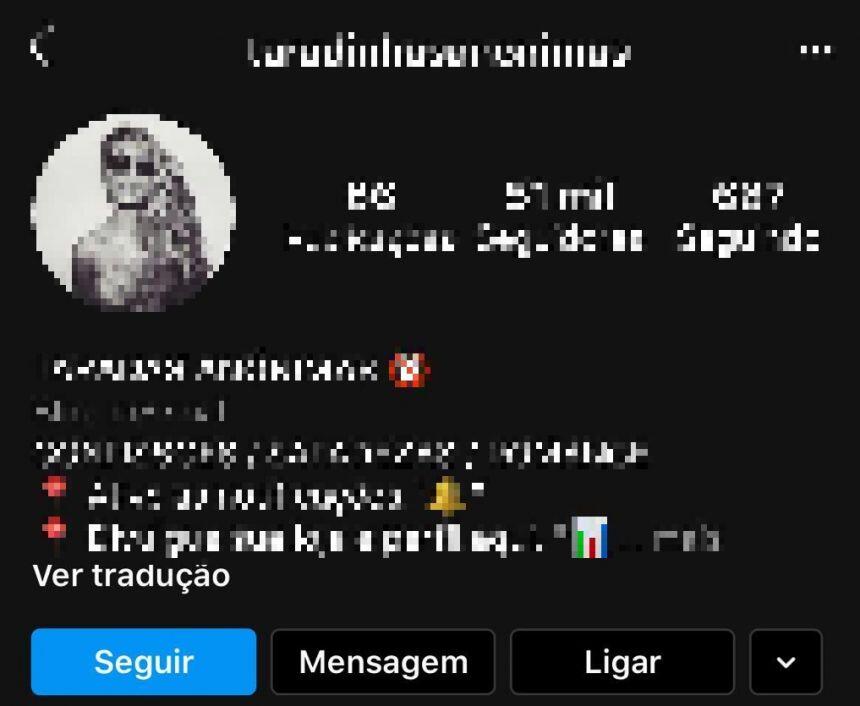
Task: Expand suggested accounts with chevron button
Action: [786, 662]
